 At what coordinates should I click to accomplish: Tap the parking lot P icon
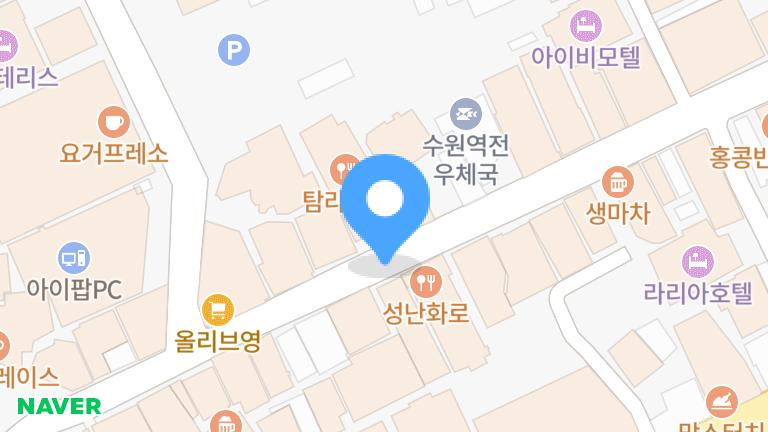(x=235, y=48)
